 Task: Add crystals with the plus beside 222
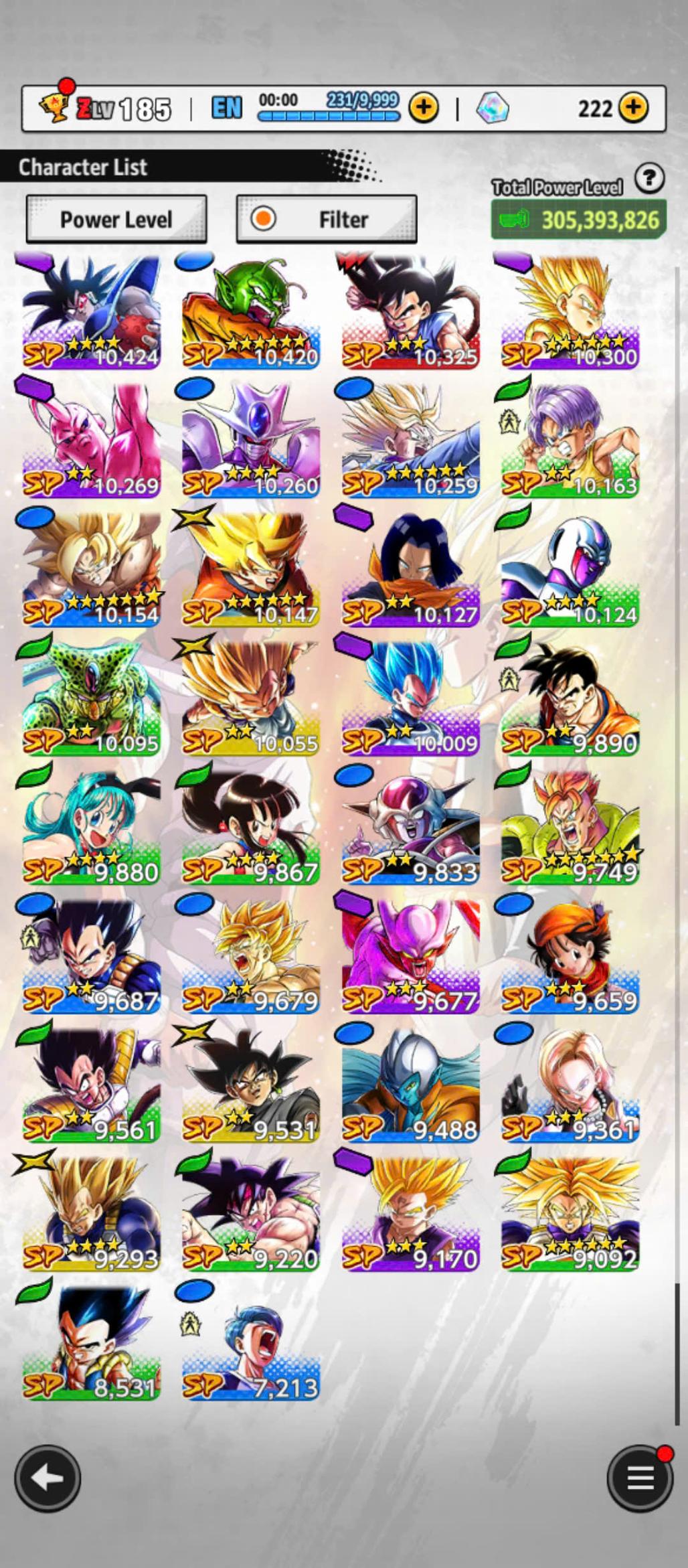pyautogui.click(x=633, y=107)
